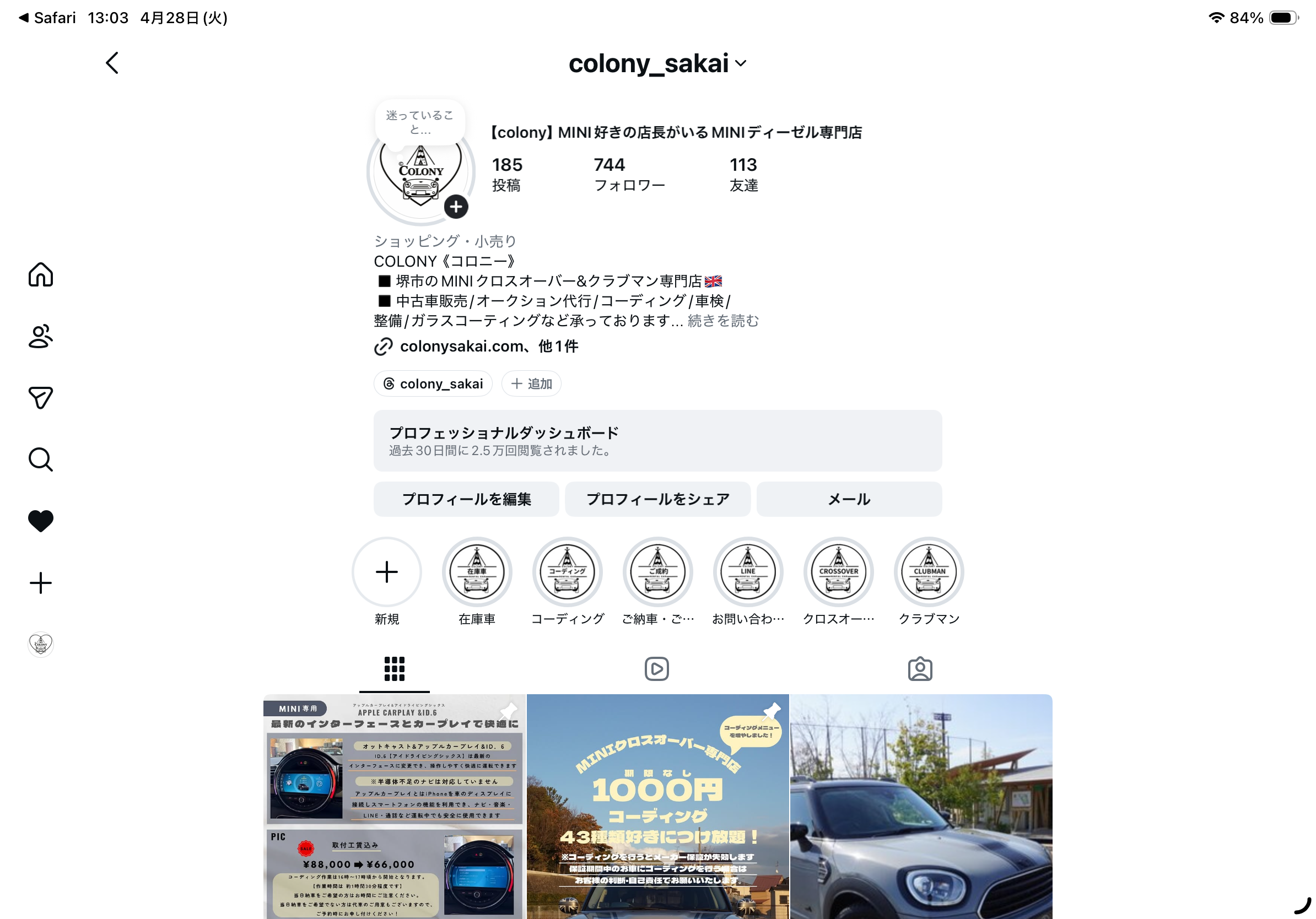Open the Home feed from sidebar

(41, 274)
